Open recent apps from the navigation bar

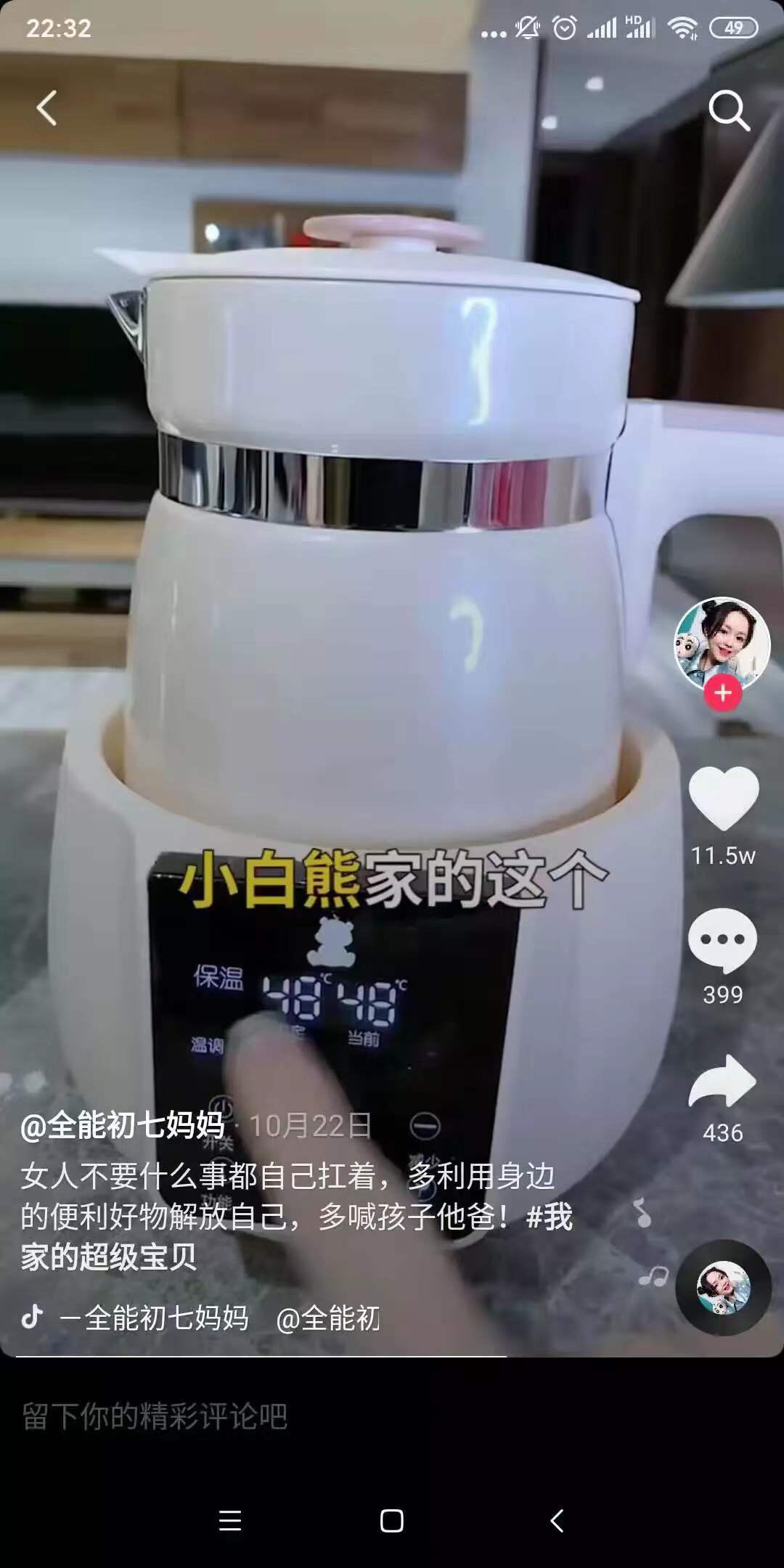230,1521
